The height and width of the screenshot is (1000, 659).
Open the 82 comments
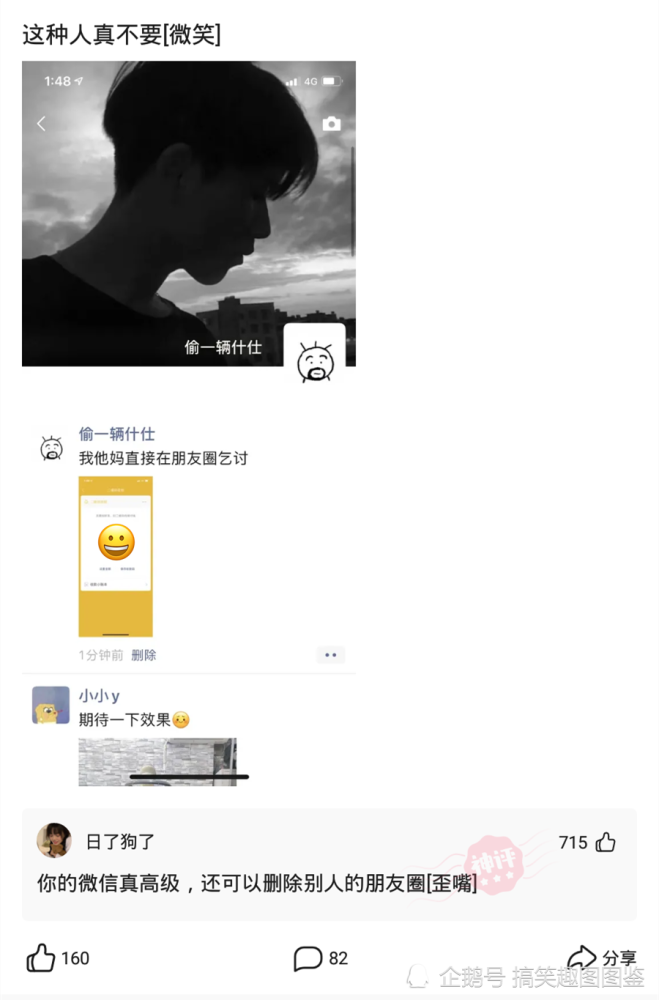tap(308, 958)
